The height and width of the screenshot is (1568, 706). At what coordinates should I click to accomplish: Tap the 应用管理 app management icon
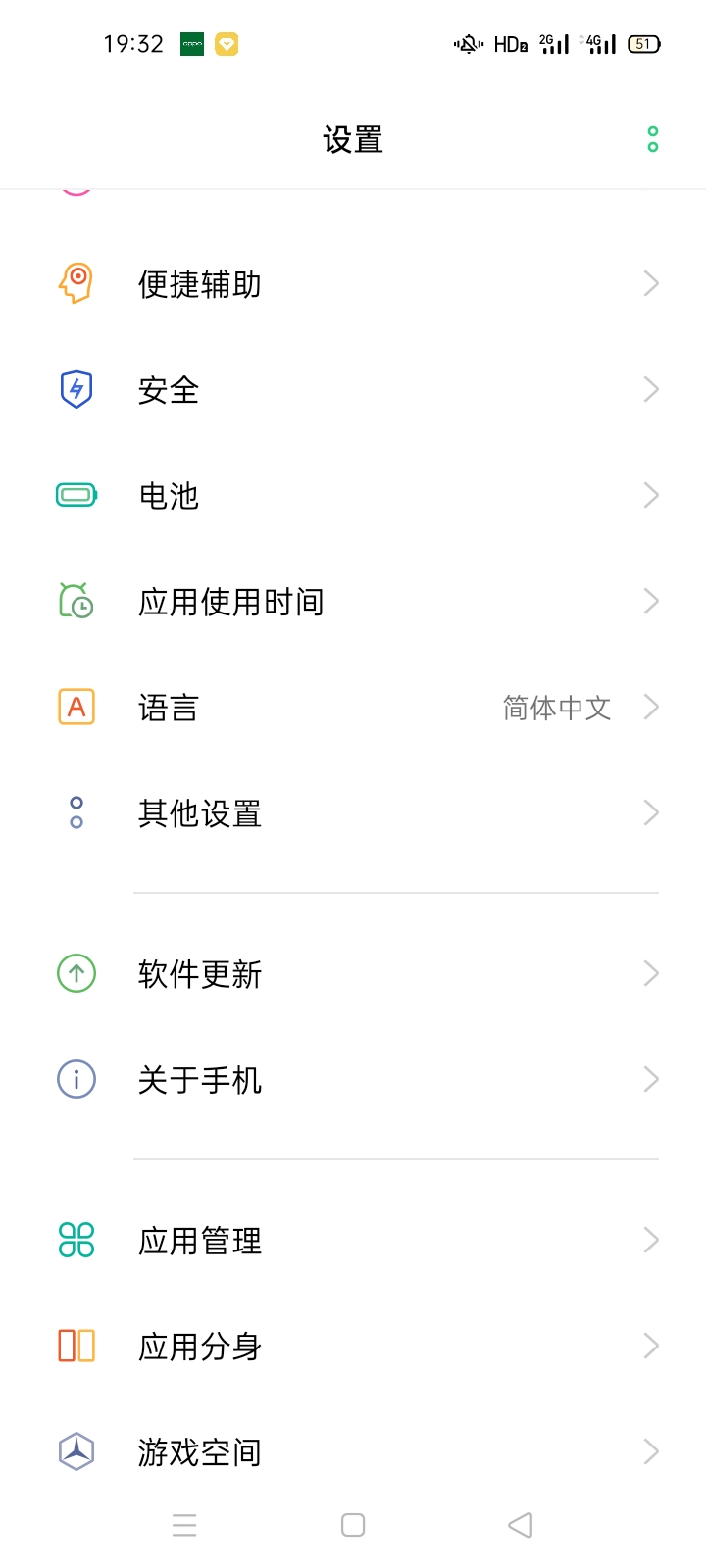pos(76,1240)
